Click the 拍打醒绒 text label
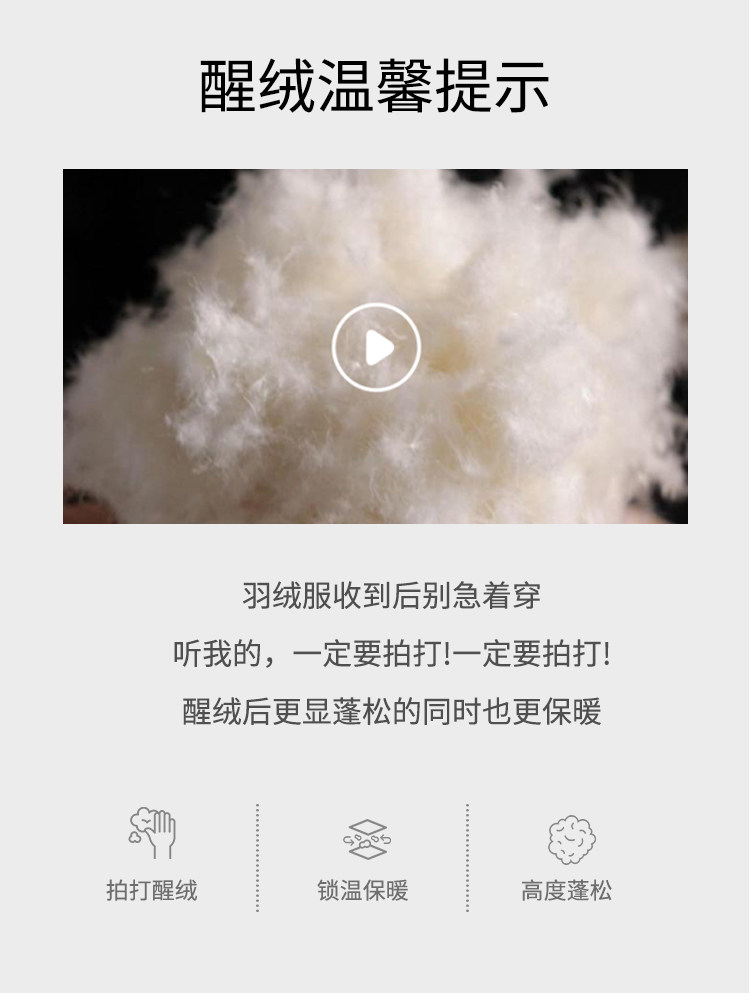This screenshot has width=750, height=993. 150,886
